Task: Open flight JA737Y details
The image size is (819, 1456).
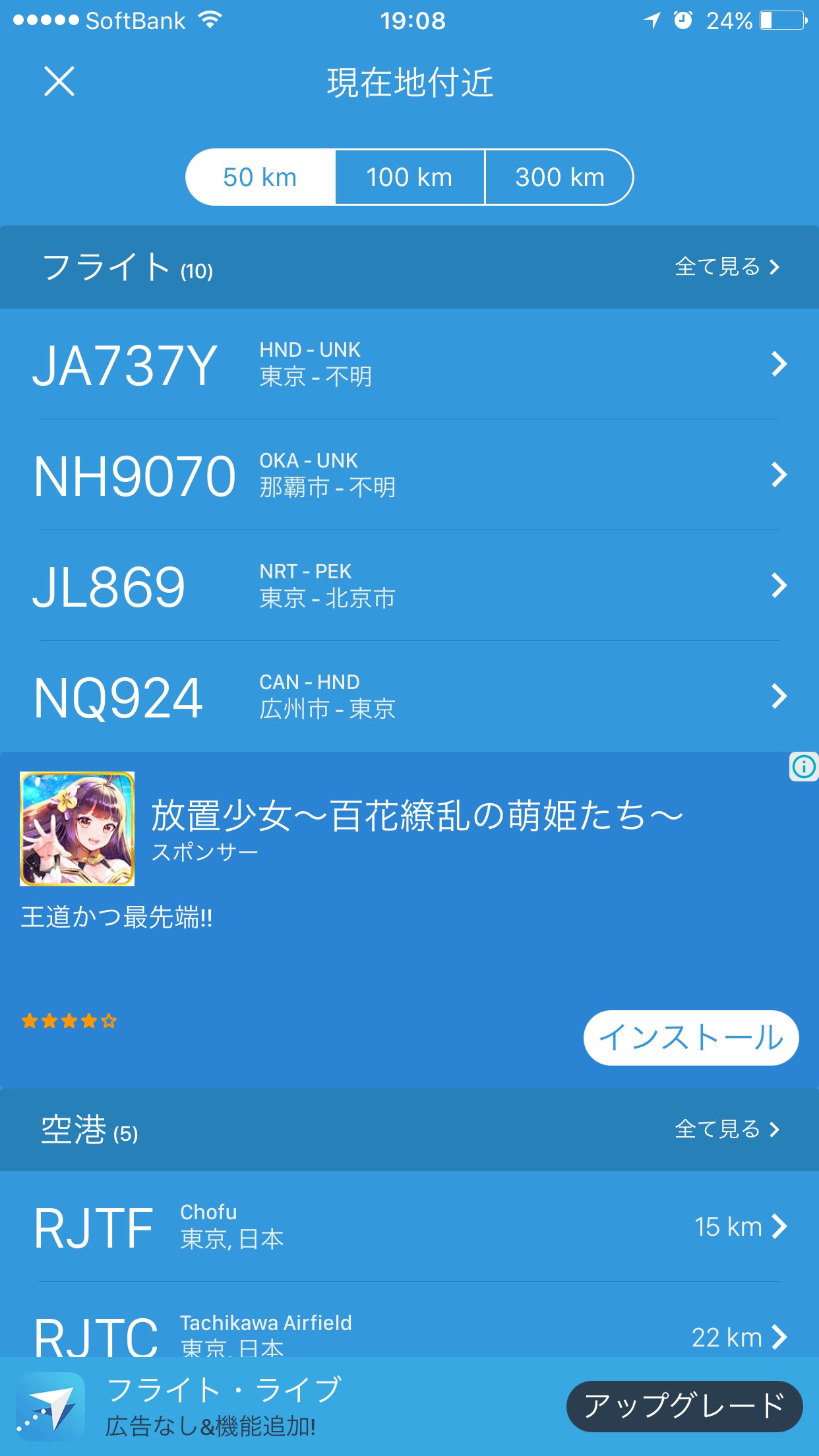Action: coord(409,364)
